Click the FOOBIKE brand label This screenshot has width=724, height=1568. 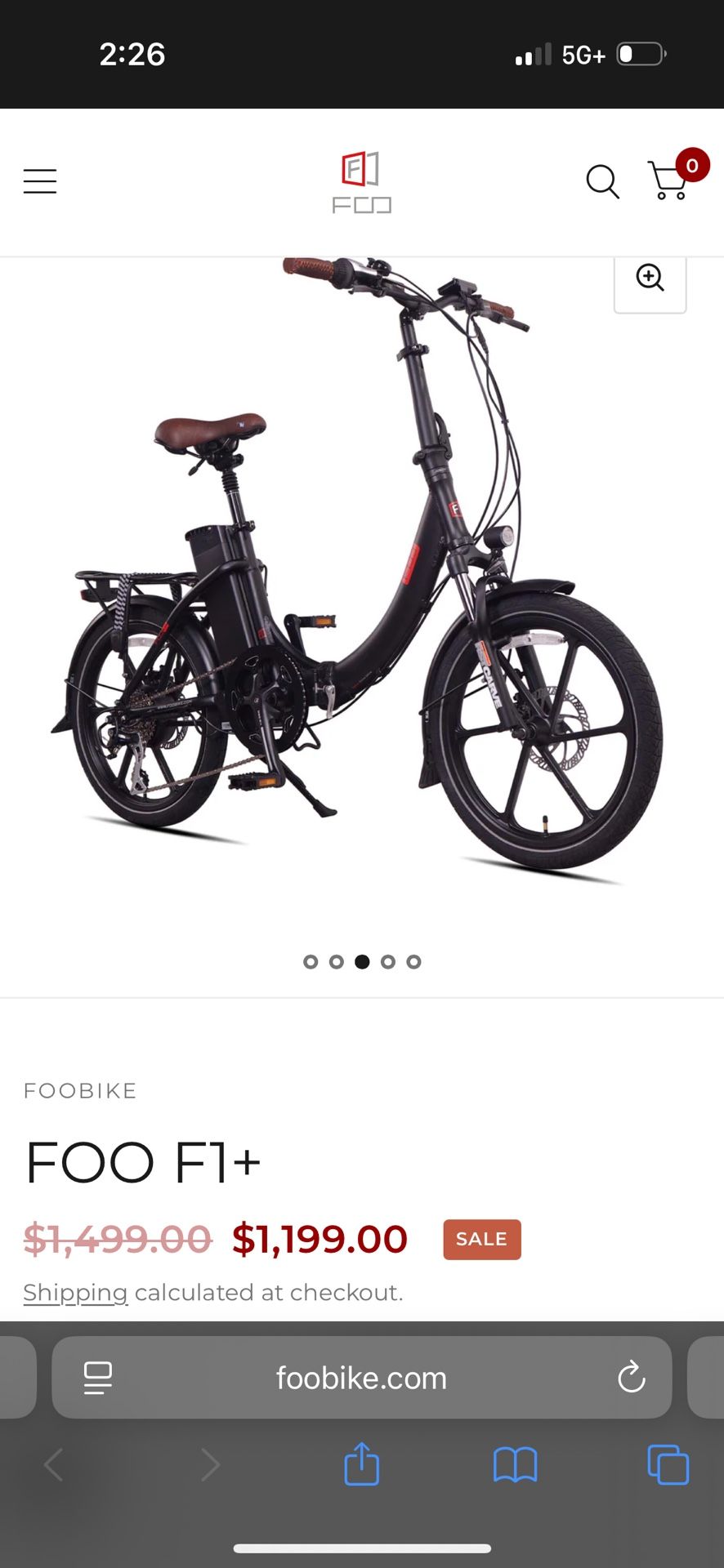pyautogui.click(x=80, y=1090)
